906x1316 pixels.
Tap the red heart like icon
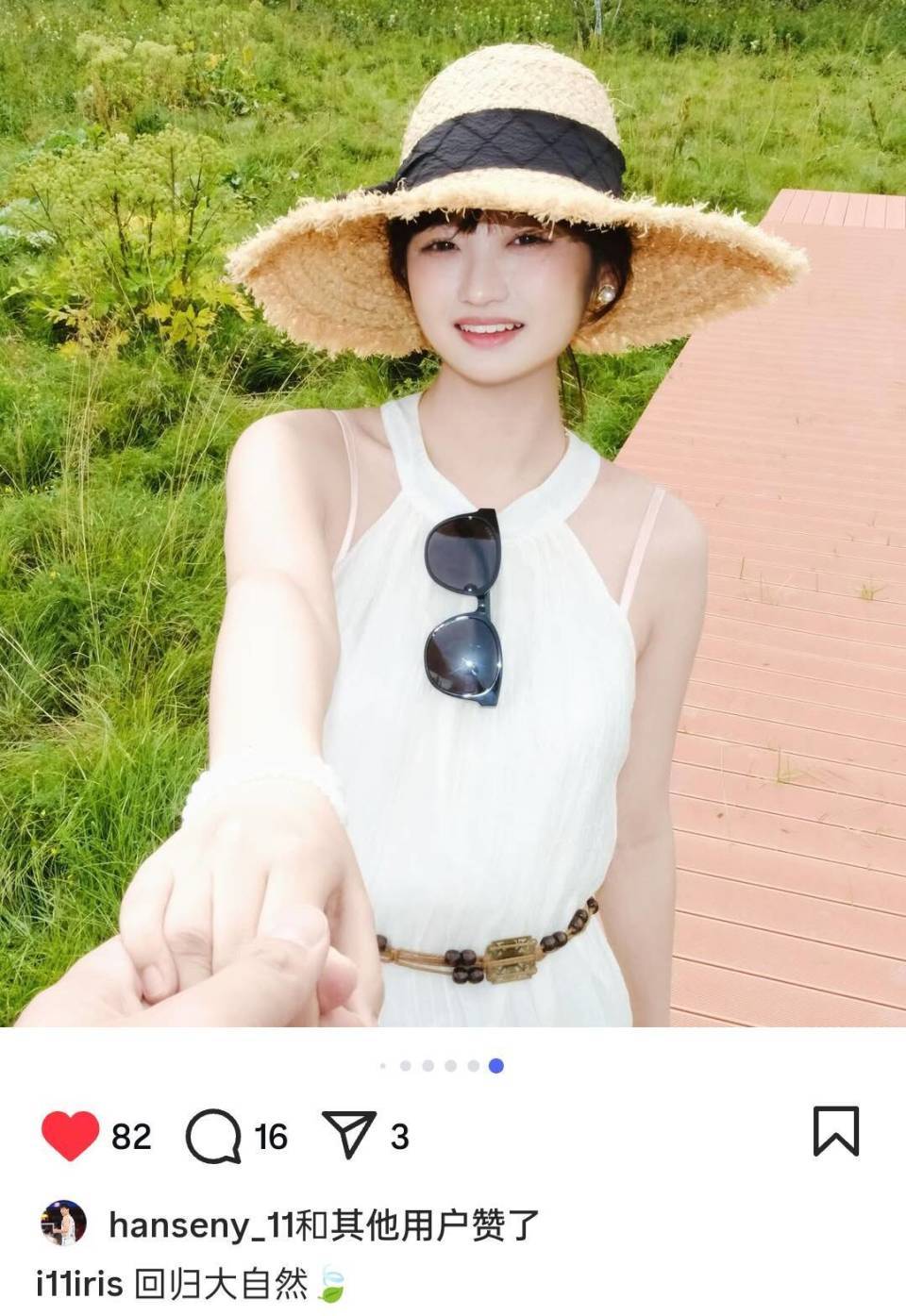70,1136
